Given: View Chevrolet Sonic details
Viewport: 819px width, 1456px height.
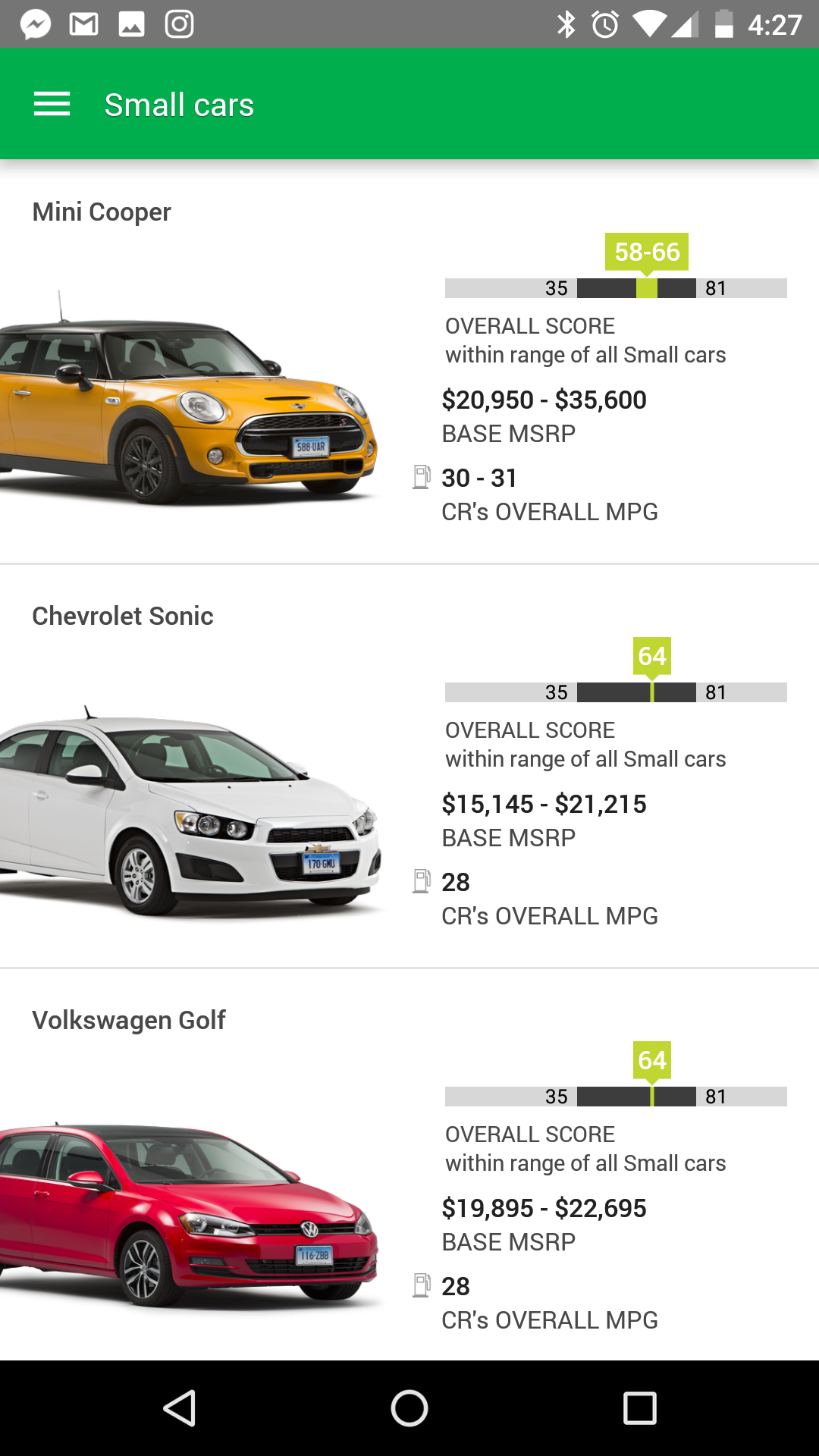Looking at the screenshot, I should coord(409,766).
